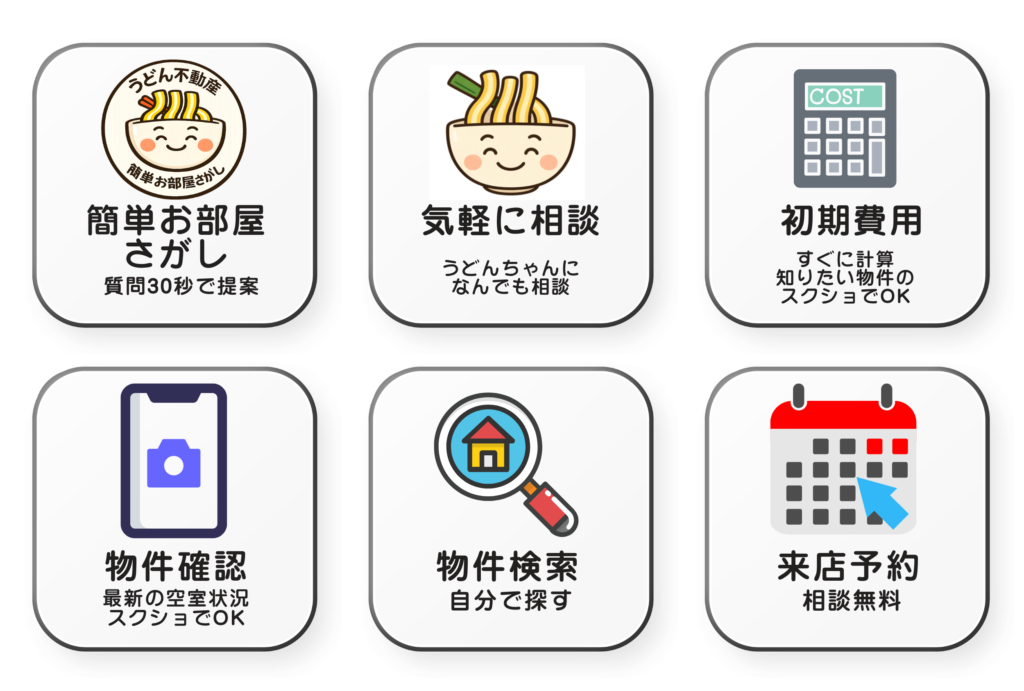Open the 初期費用 cost calculator tile
This screenshot has width=1024, height=691.
point(846,185)
